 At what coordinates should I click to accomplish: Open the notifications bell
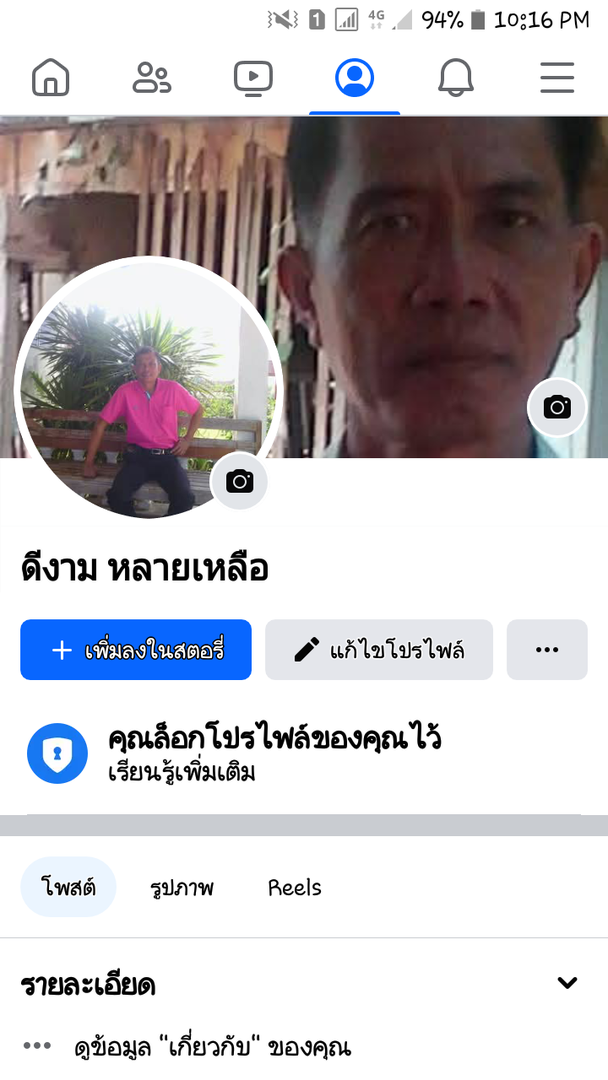tap(456, 78)
